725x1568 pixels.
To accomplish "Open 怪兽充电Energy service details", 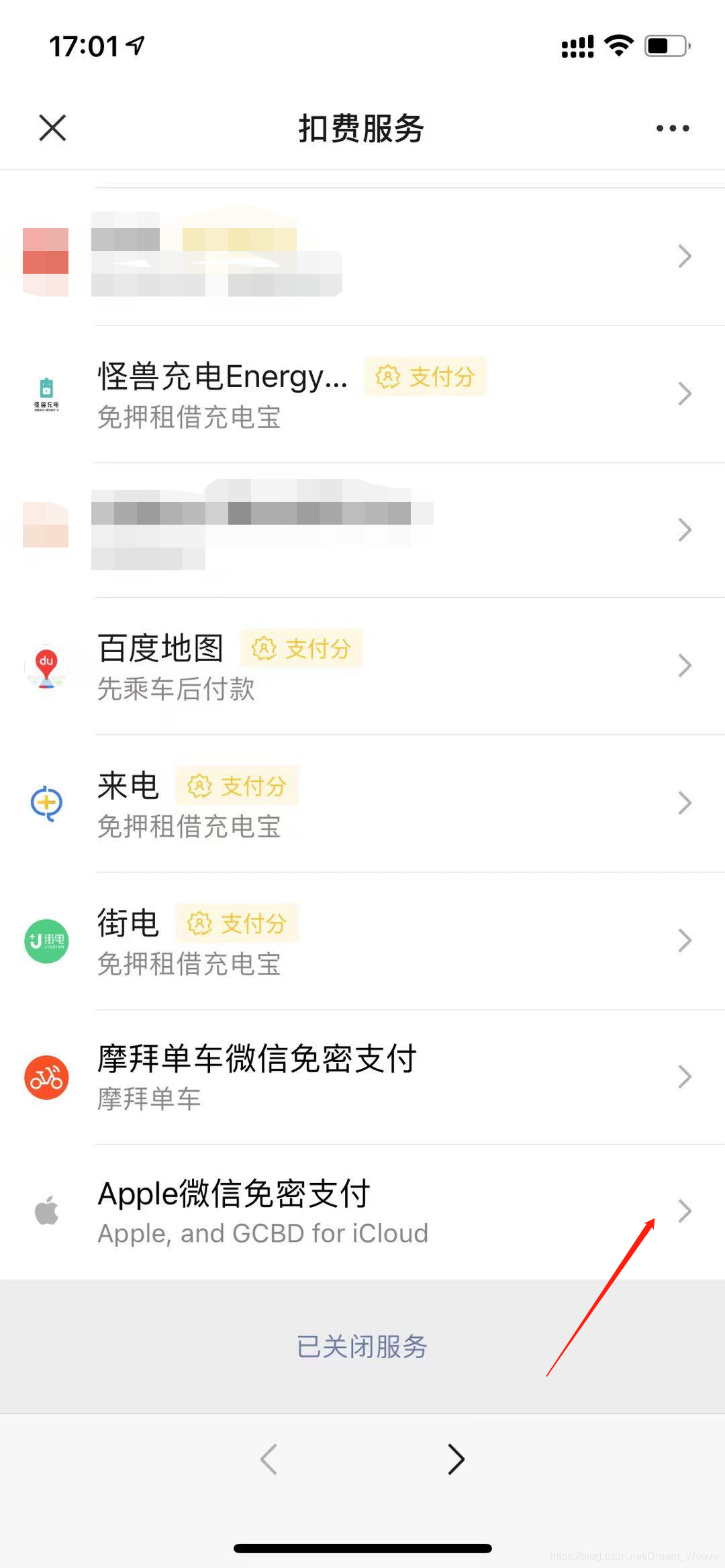I will [362, 395].
